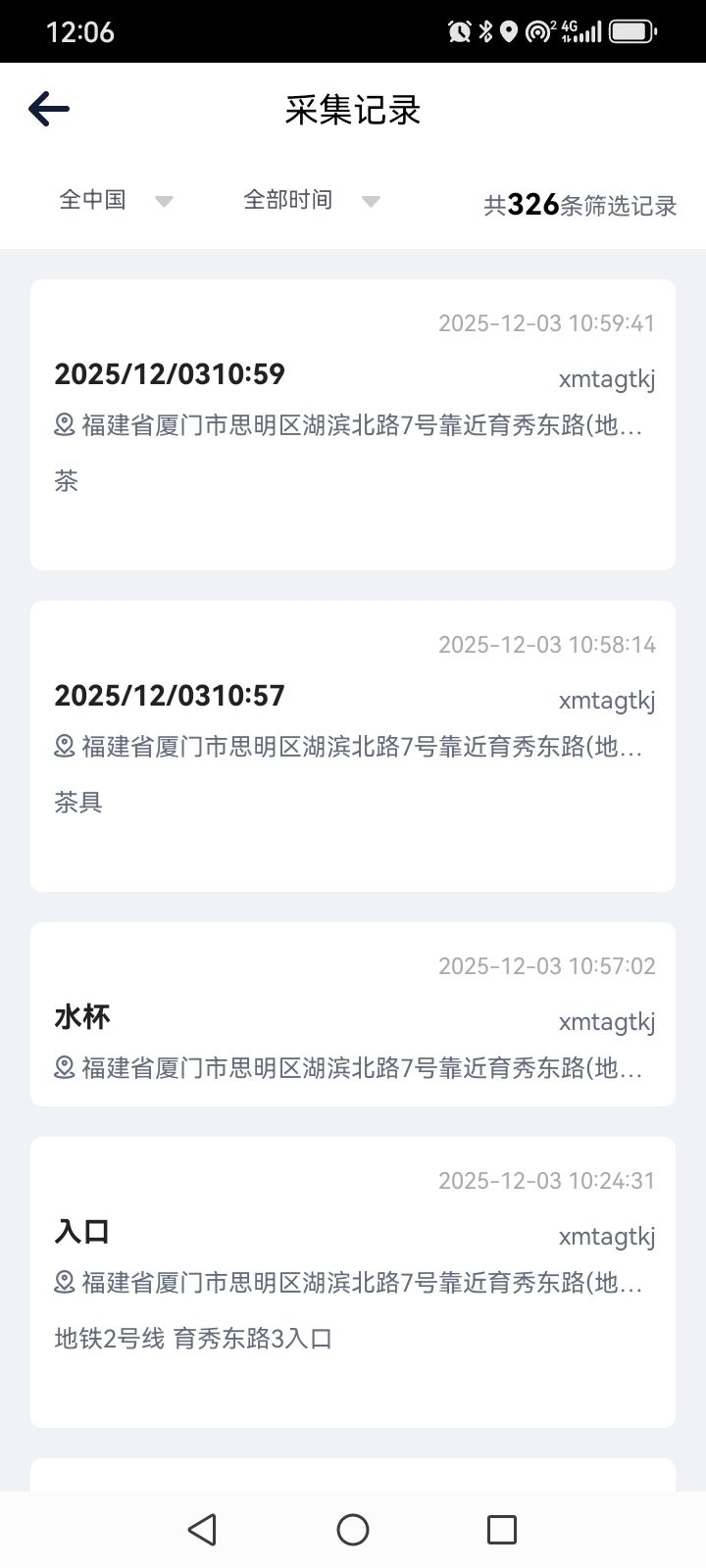706x1568 pixels.
Task: Open the 2025/12/0310:57 record card
Action: click(352, 746)
